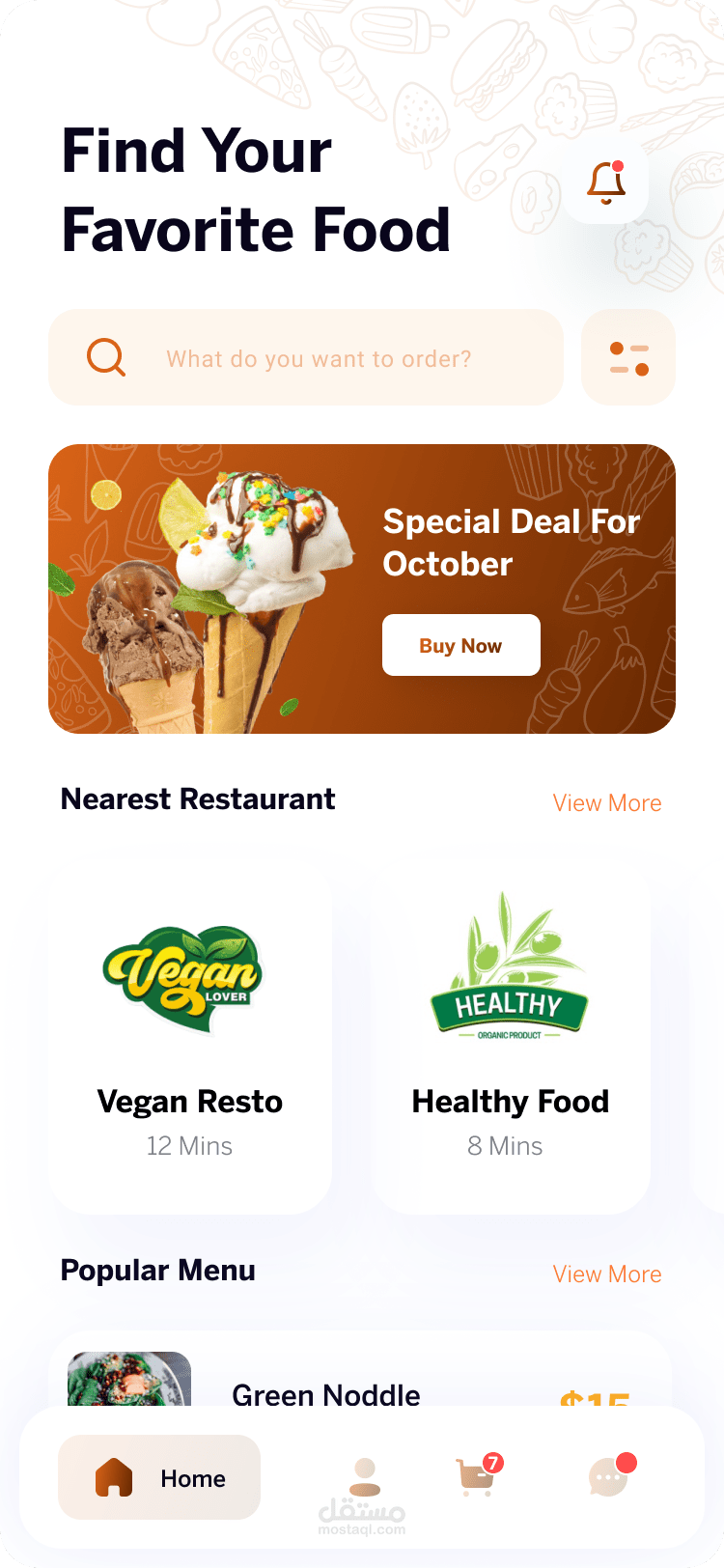
Task: View more popular menu items
Action: coord(606,1274)
